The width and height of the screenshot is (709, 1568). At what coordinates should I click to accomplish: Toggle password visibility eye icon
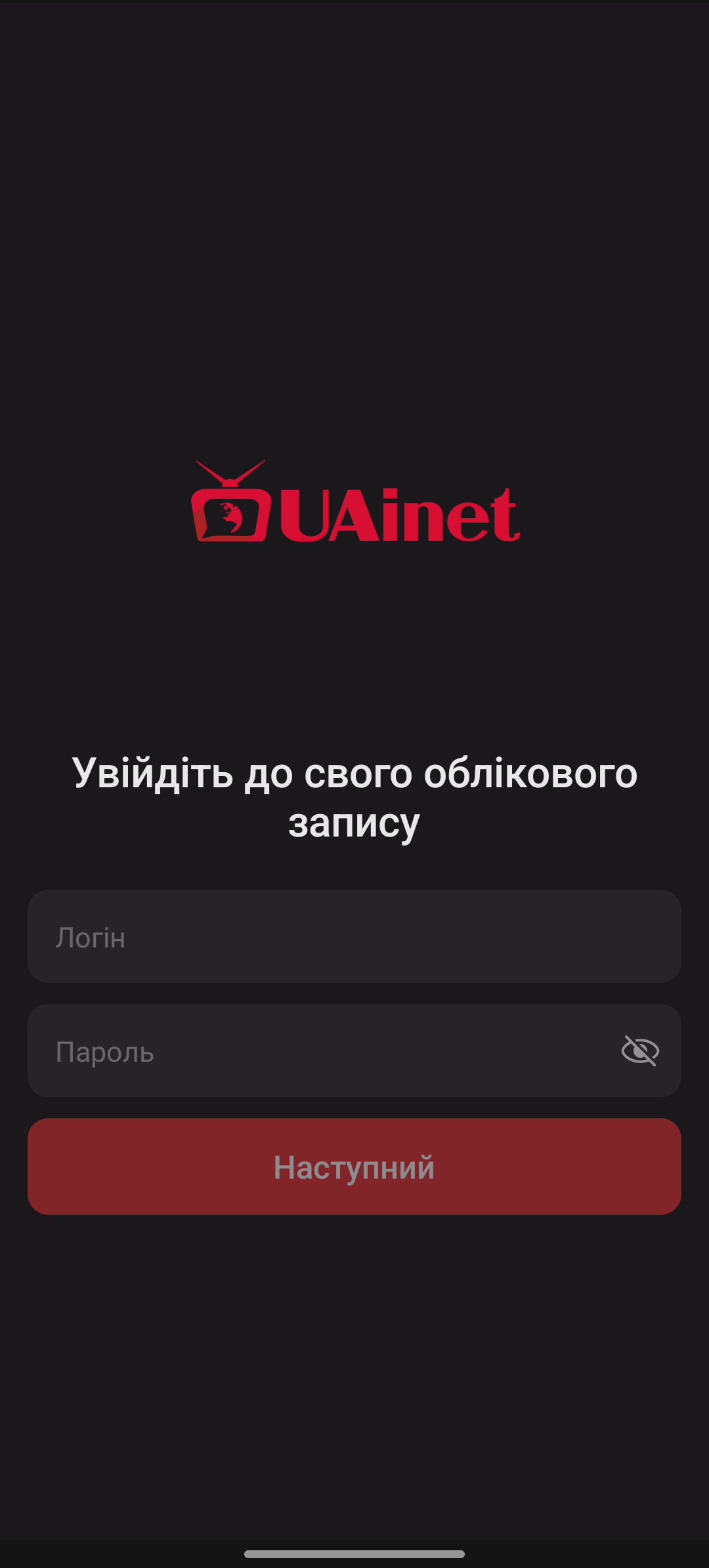point(640,1051)
